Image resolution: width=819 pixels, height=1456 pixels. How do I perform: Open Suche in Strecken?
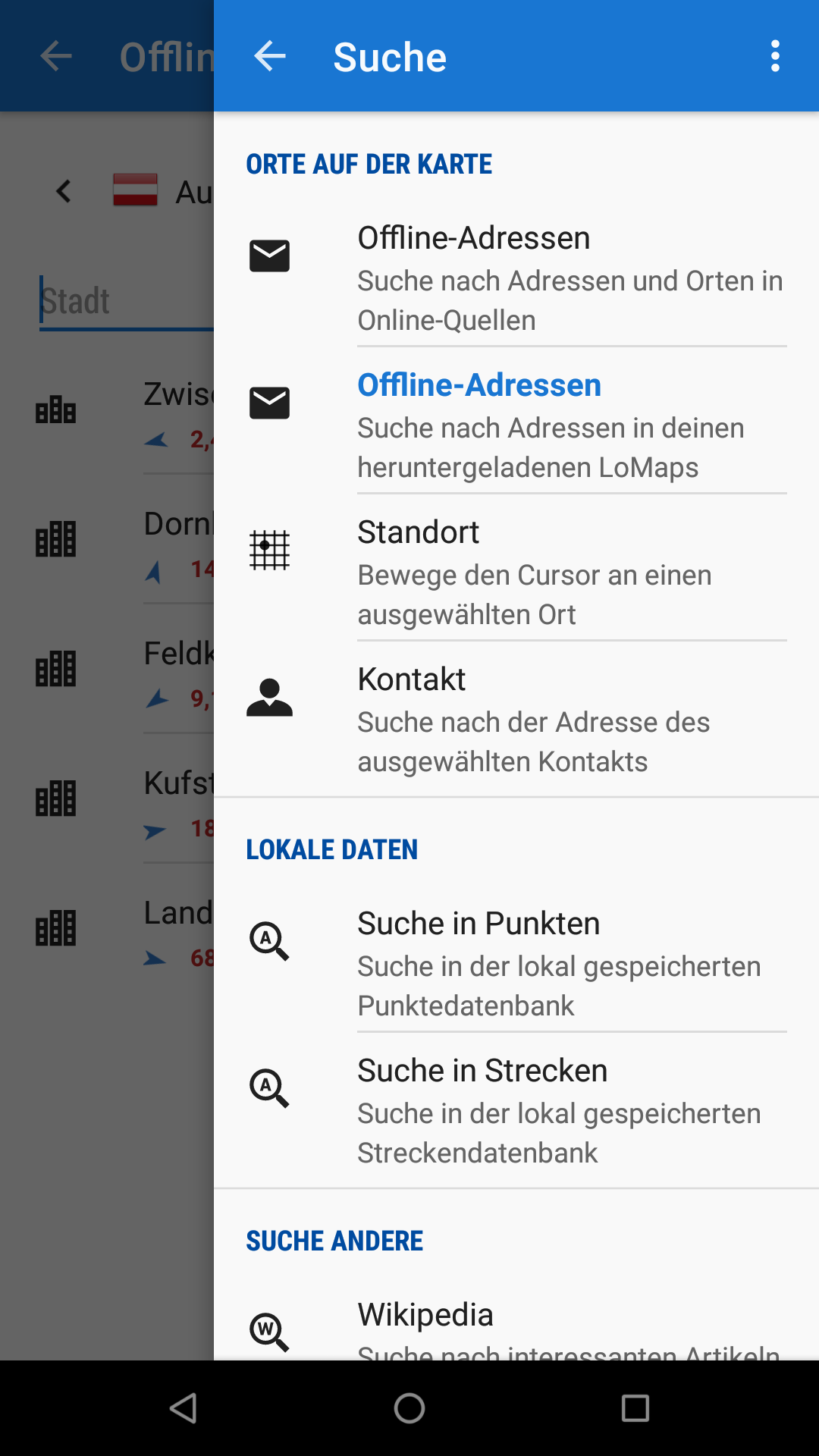tap(516, 1110)
